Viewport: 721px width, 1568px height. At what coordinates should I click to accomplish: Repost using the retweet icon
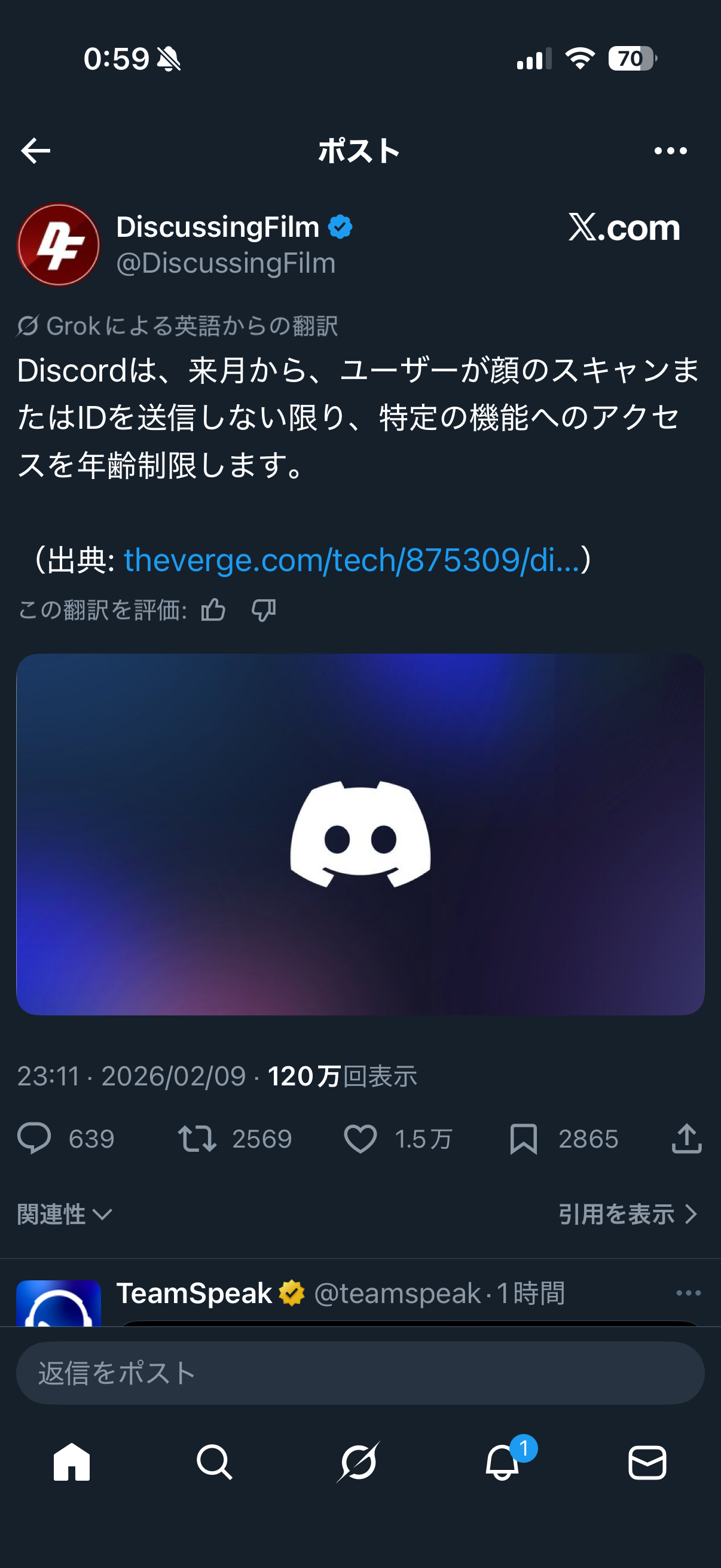point(197,1138)
